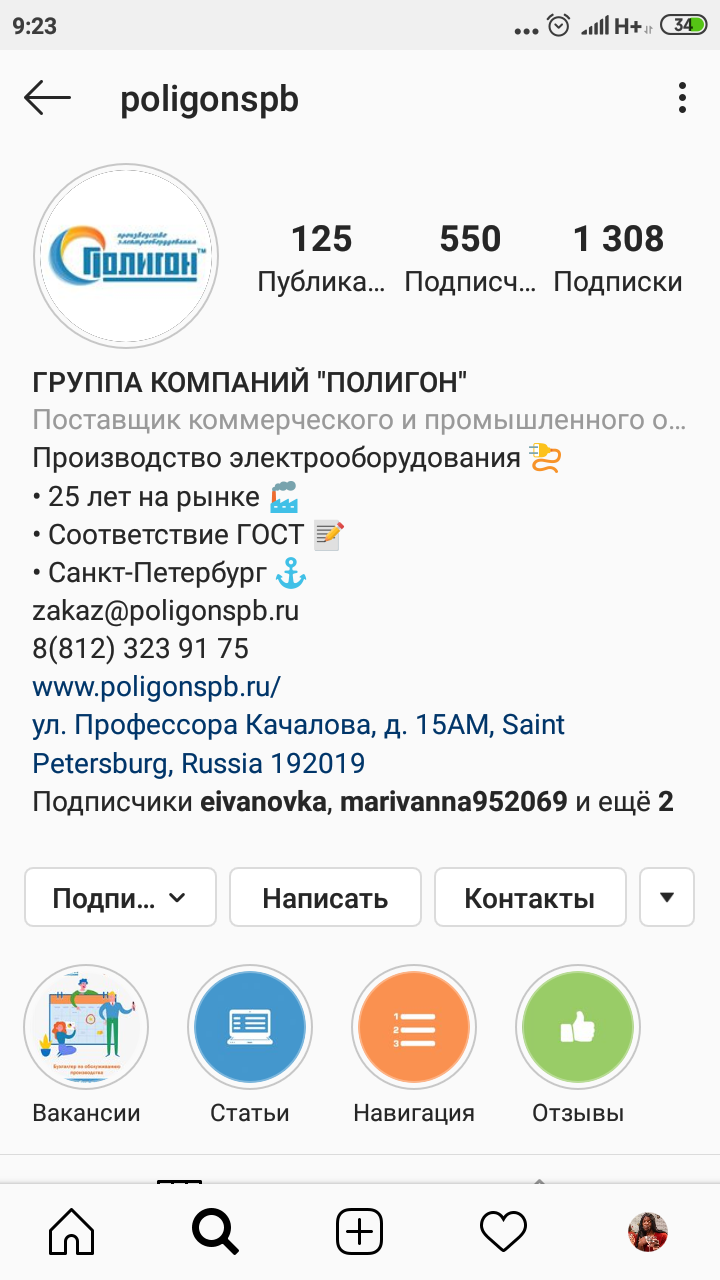Image resolution: width=720 pixels, height=1280 pixels.
Task: Open the activity heart tab
Action: [503, 1232]
